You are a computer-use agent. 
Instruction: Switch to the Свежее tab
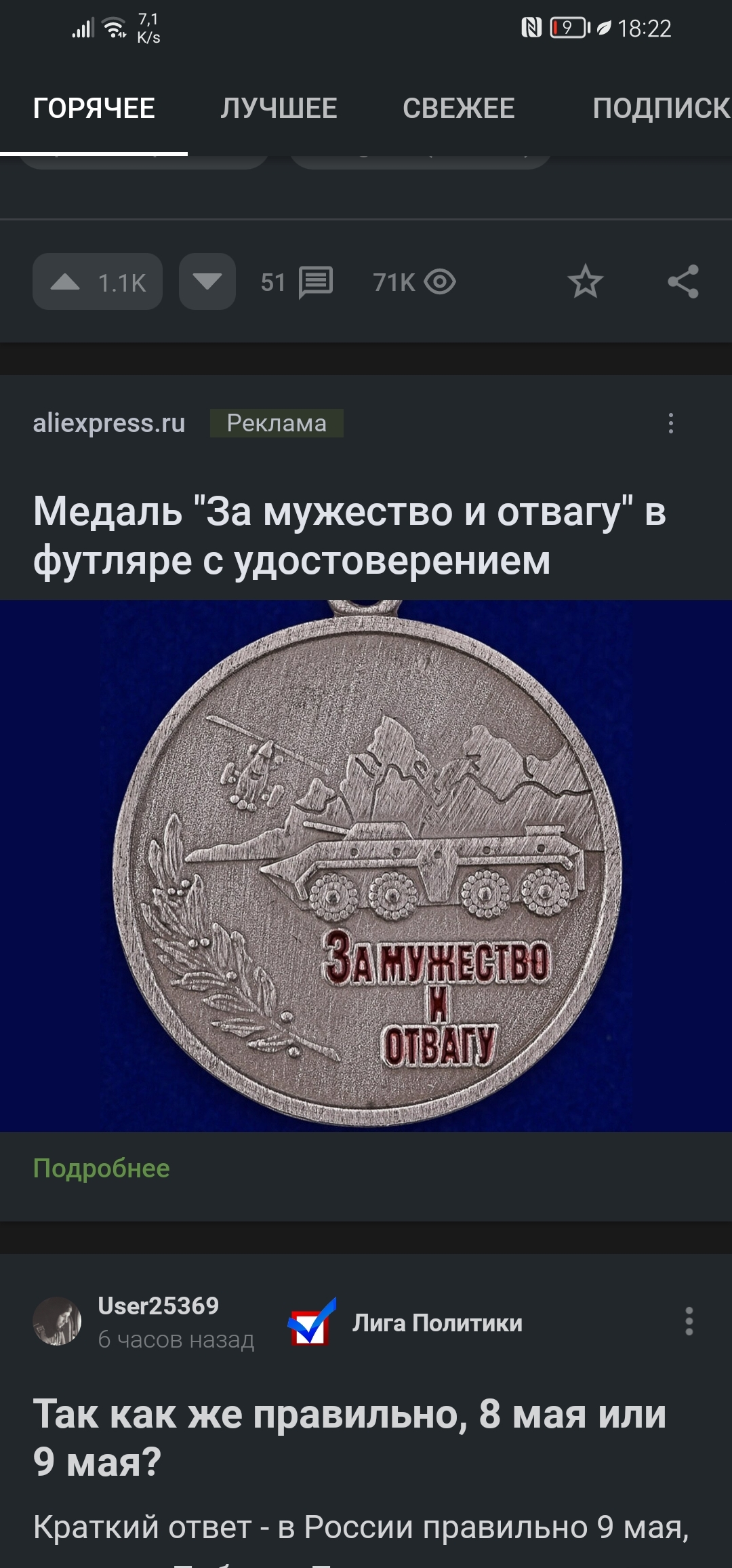pos(458,109)
